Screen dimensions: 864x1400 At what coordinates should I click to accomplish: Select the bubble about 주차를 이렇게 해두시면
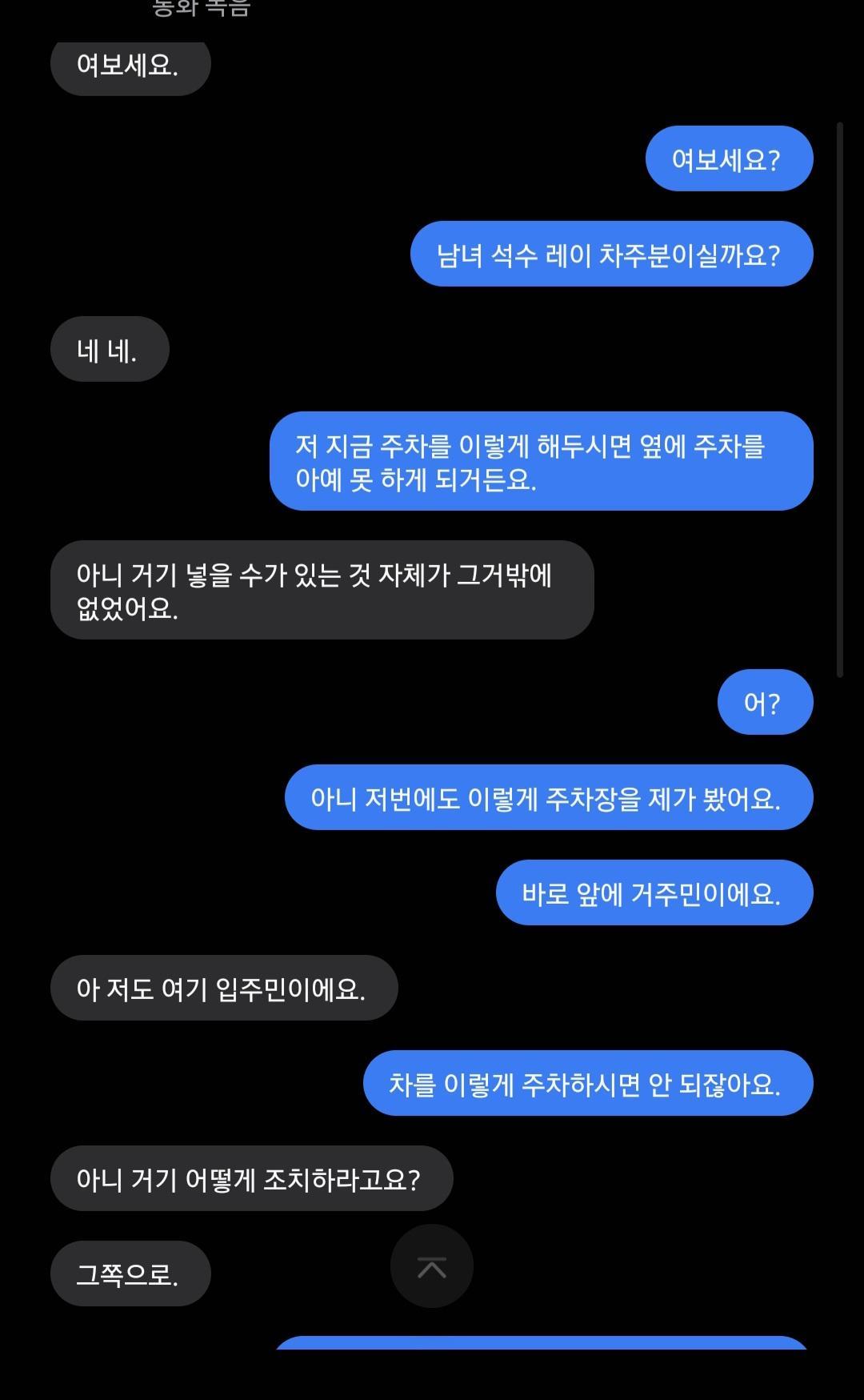click(x=542, y=462)
